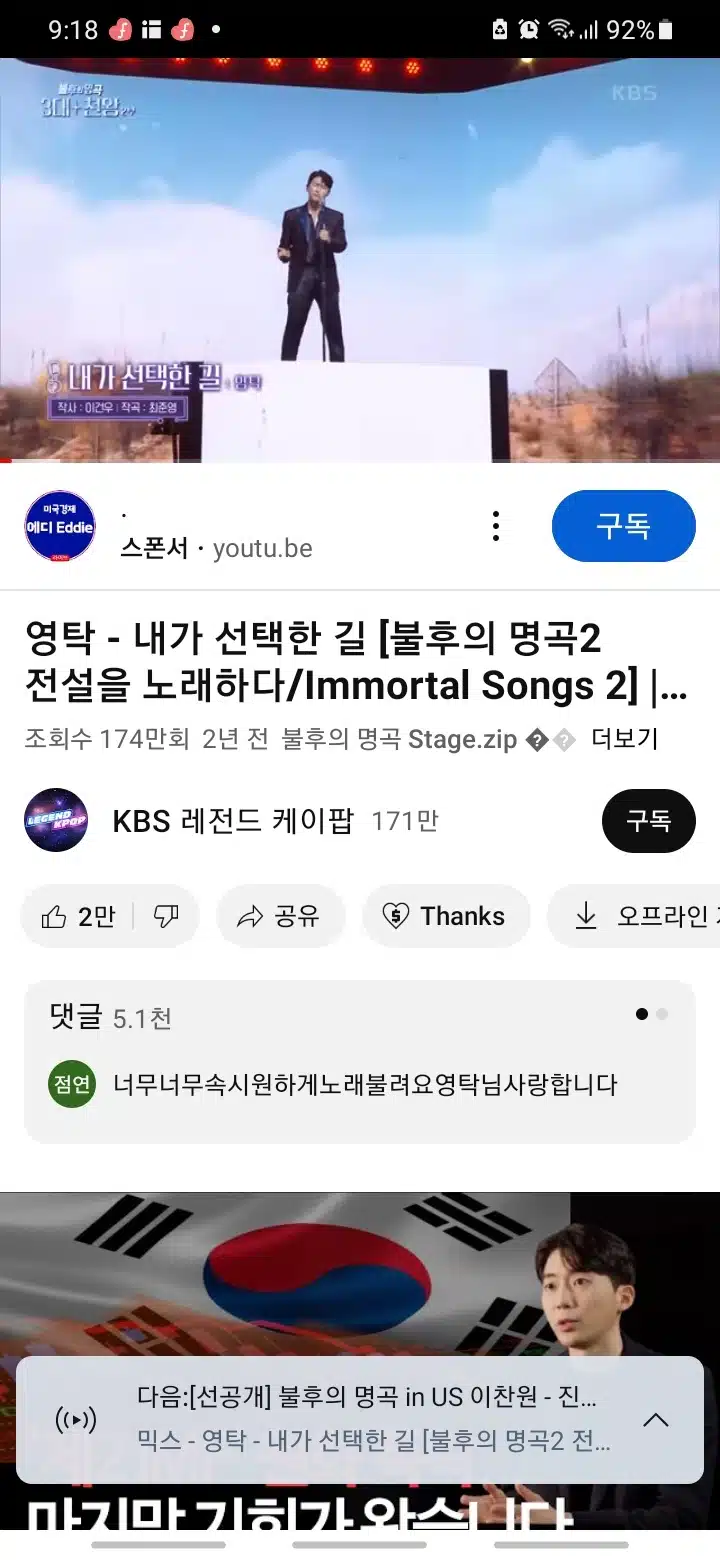Expand the video description with 더보기
The image size is (720, 1560).
625,739
